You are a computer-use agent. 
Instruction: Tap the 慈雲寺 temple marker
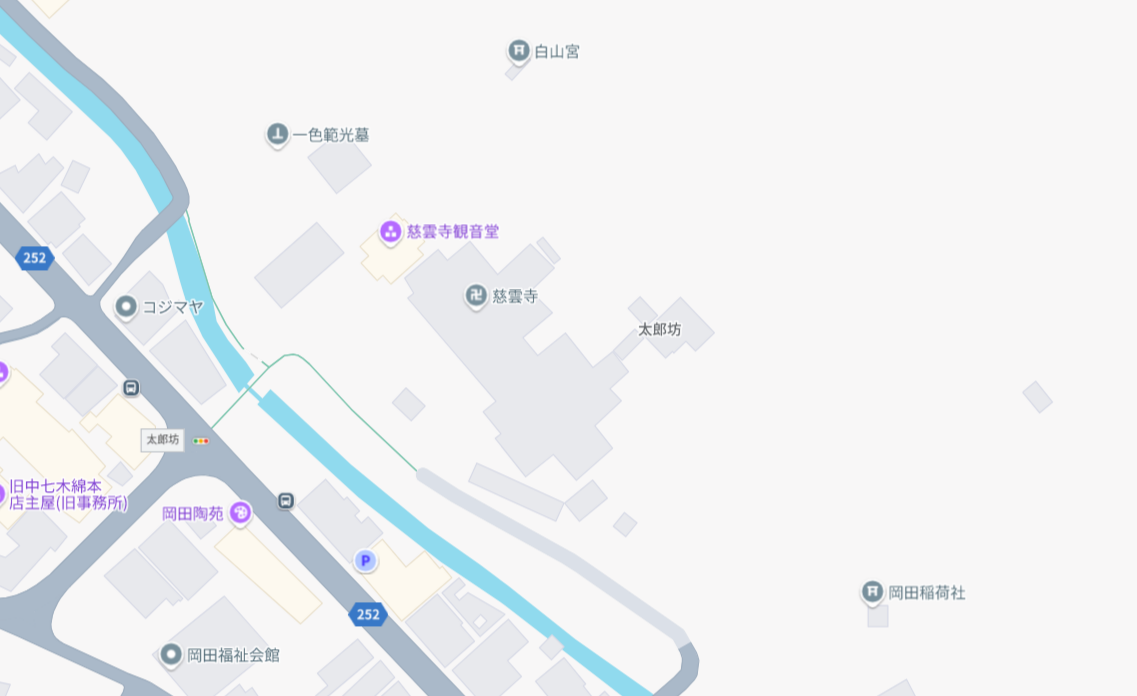coord(477,295)
